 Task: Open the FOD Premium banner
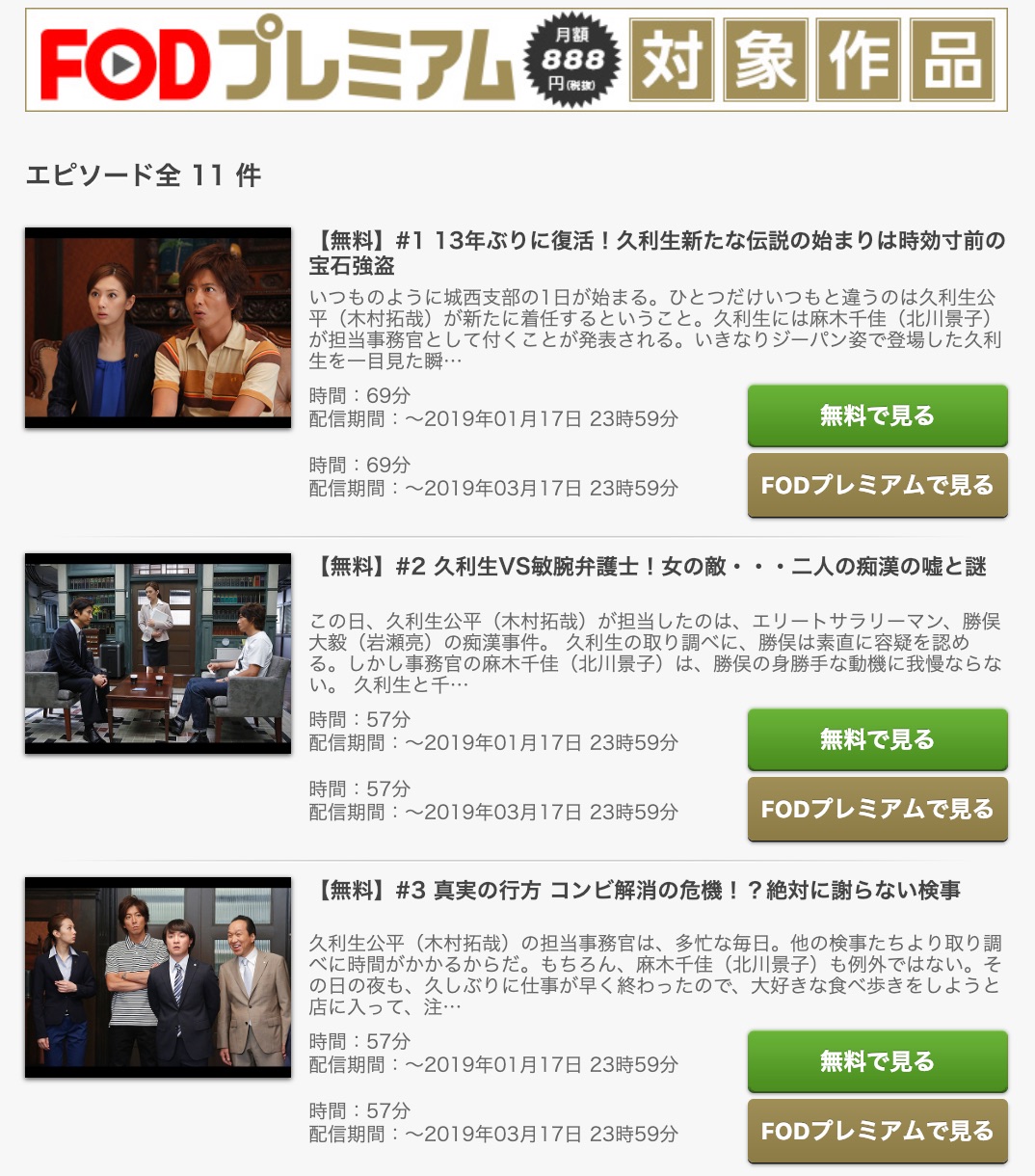tap(517, 60)
